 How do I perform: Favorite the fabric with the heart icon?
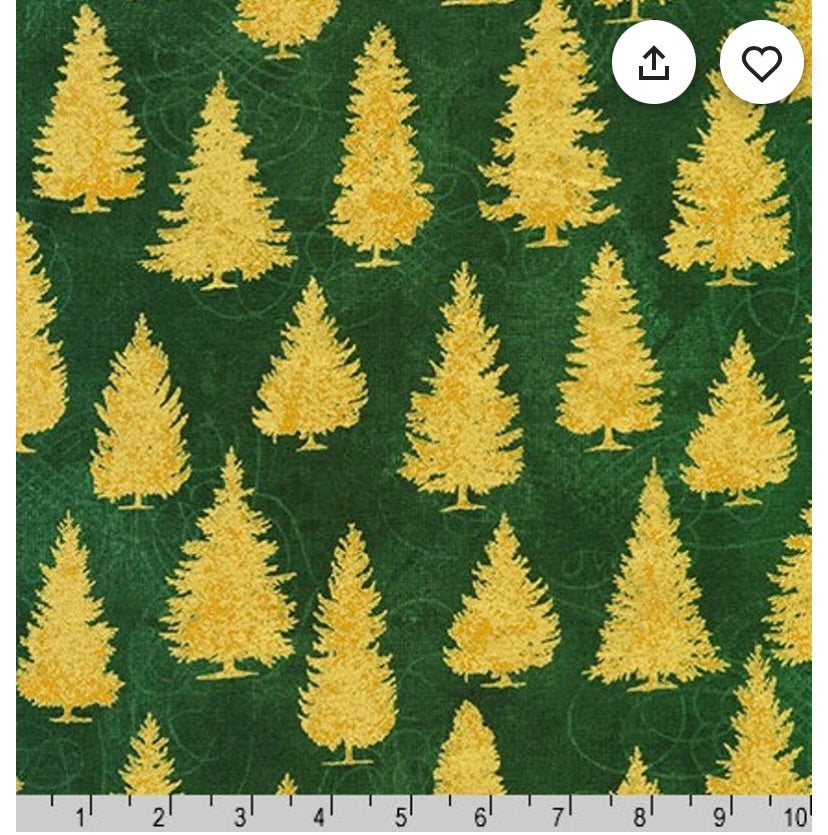[762, 62]
